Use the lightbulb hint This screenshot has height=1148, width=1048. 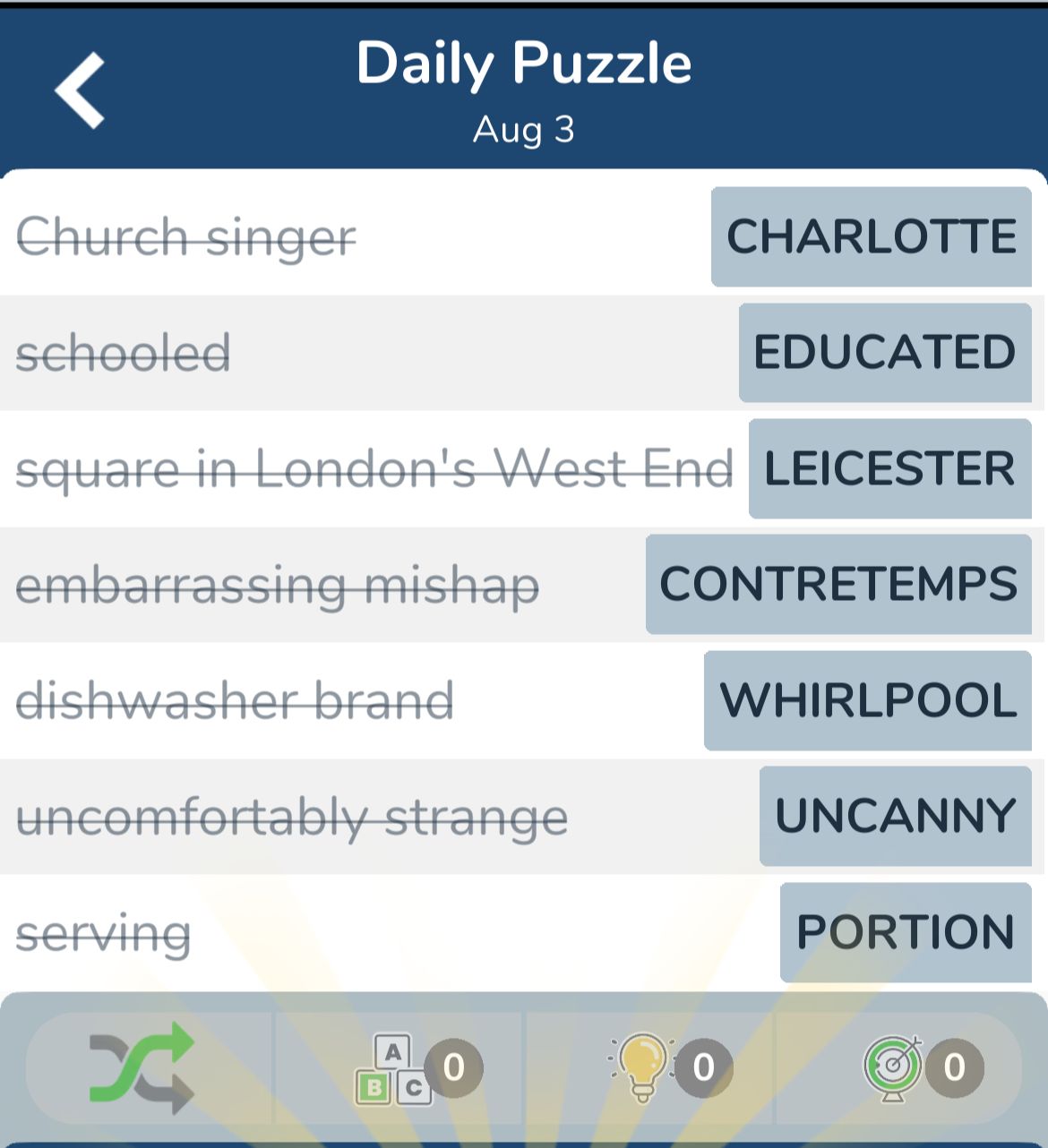click(642, 1067)
